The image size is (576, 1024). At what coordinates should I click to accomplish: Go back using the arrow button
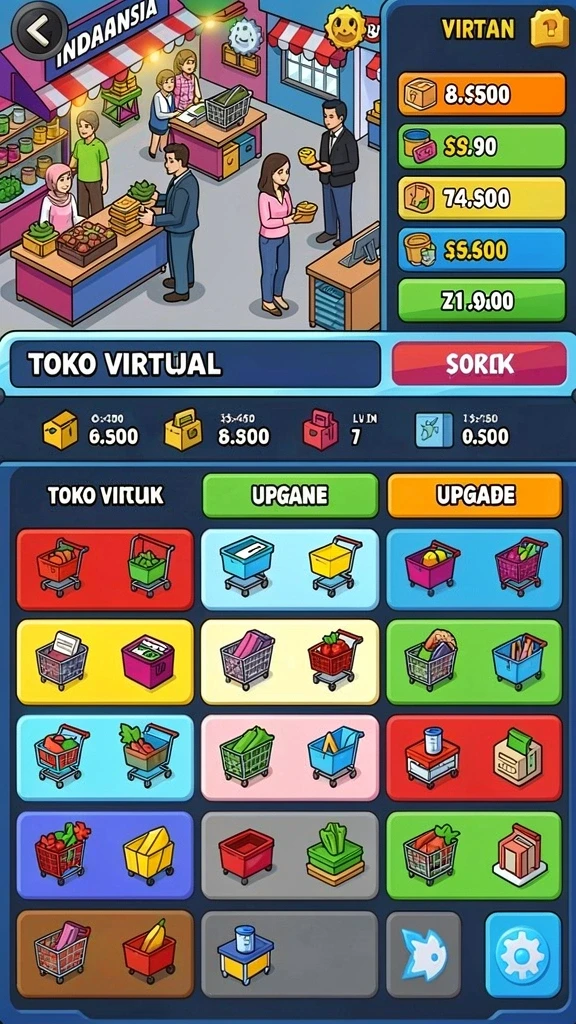(x=39, y=29)
